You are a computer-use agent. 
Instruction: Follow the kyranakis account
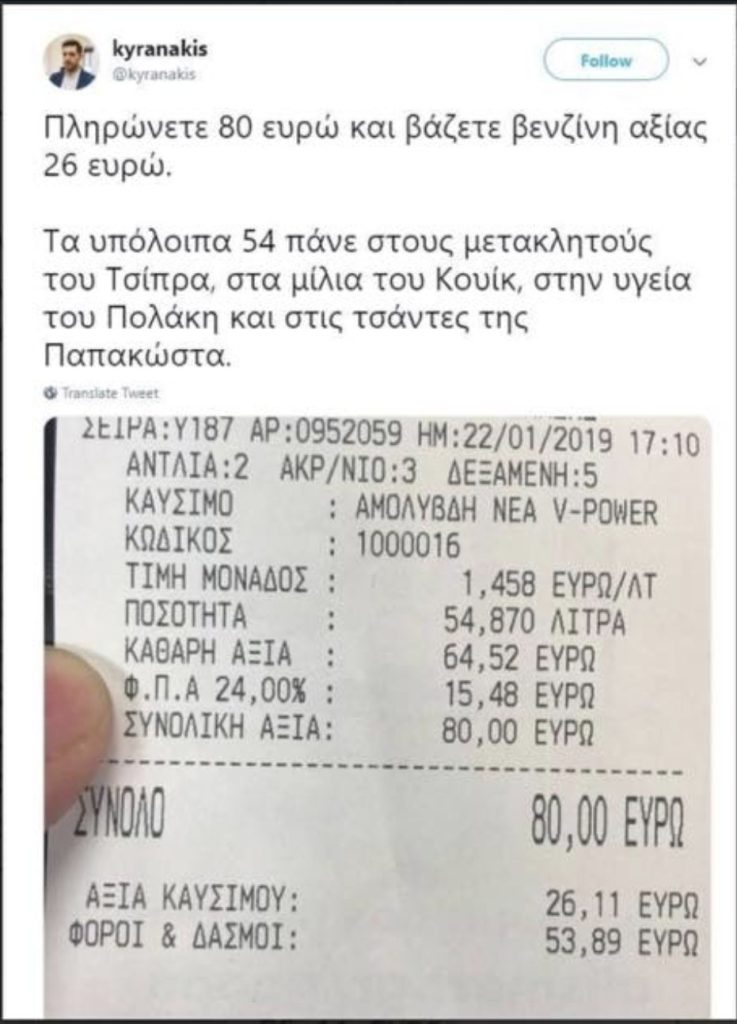point(606,61)
